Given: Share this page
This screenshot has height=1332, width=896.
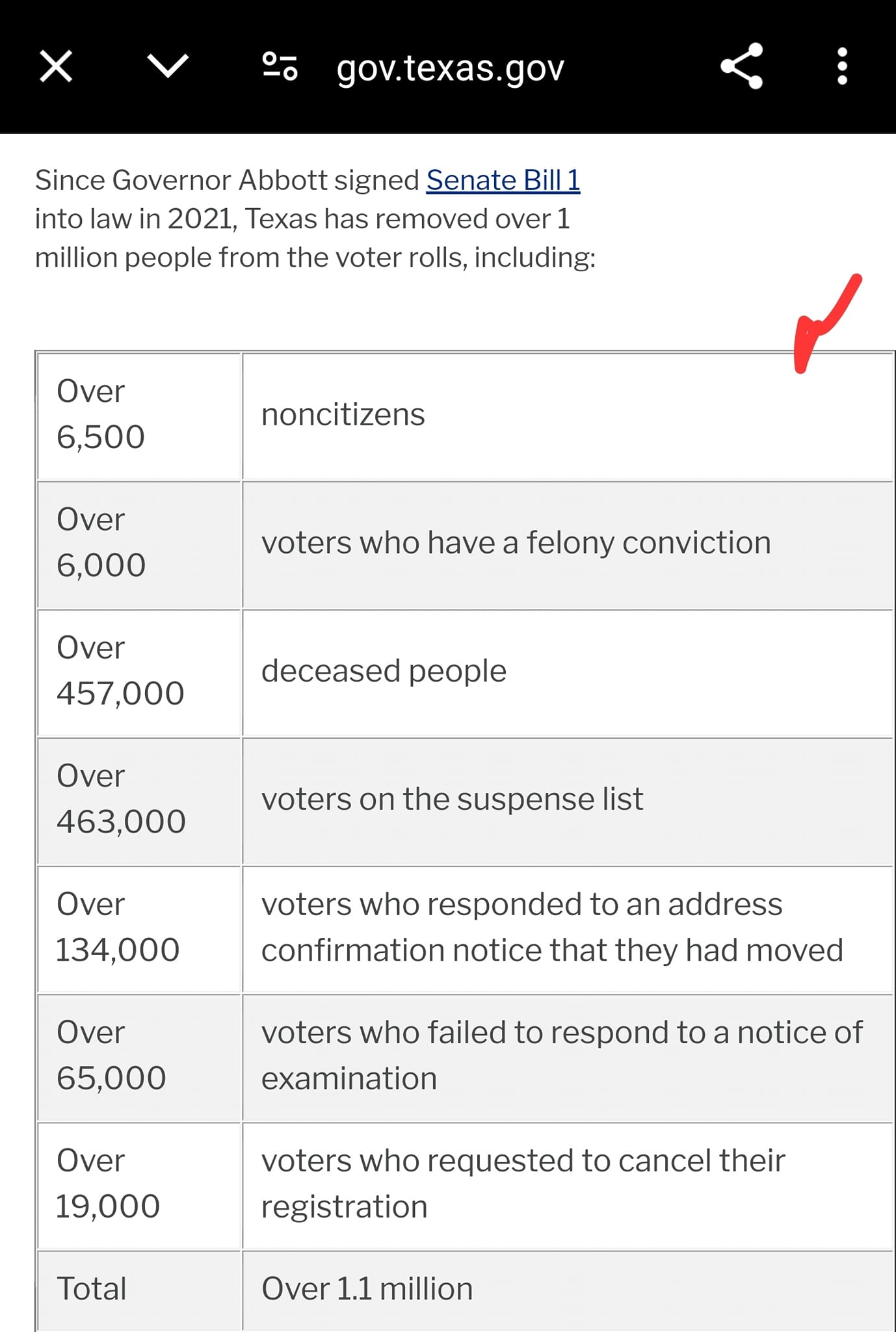Looking at the screenshot, I should [742, 66].
